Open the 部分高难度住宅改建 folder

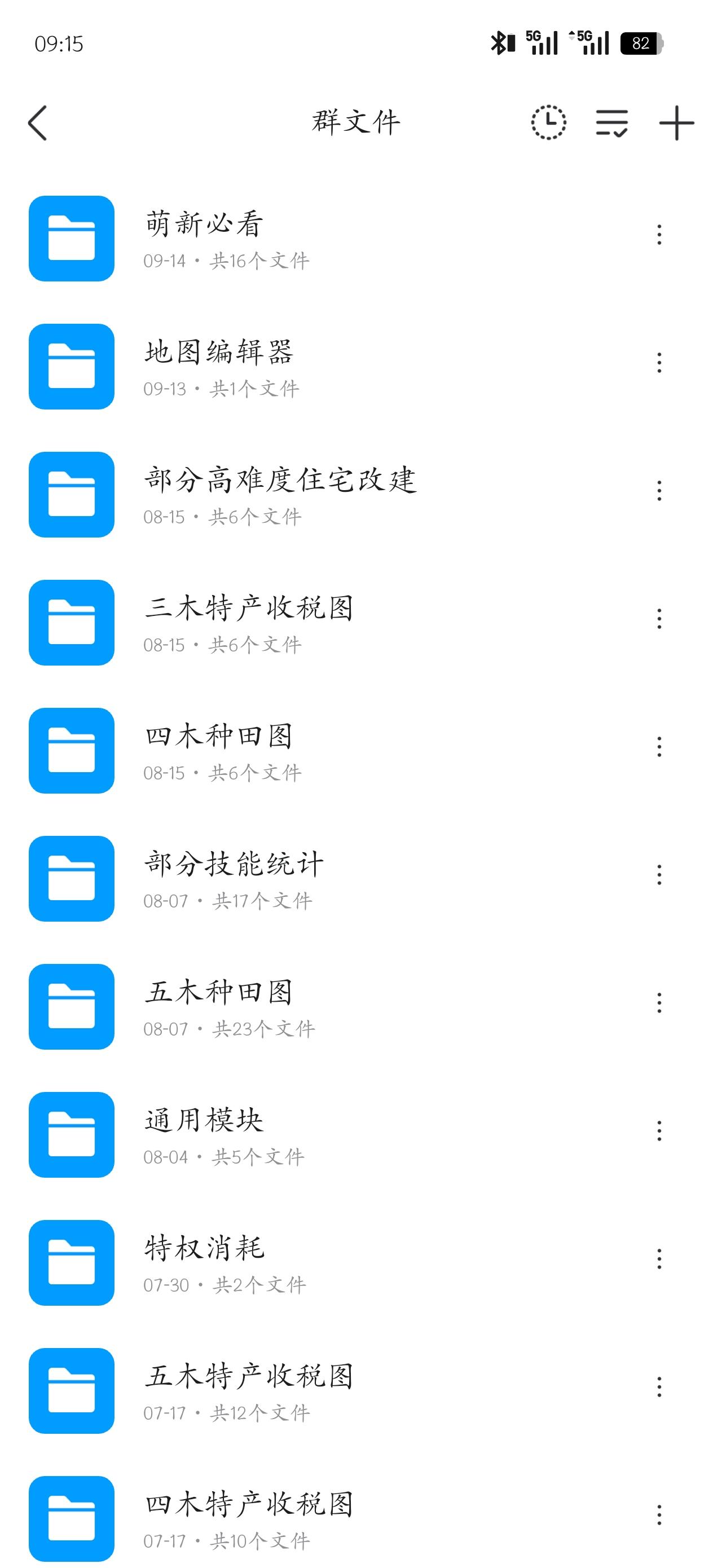click(x=280, y=494)
